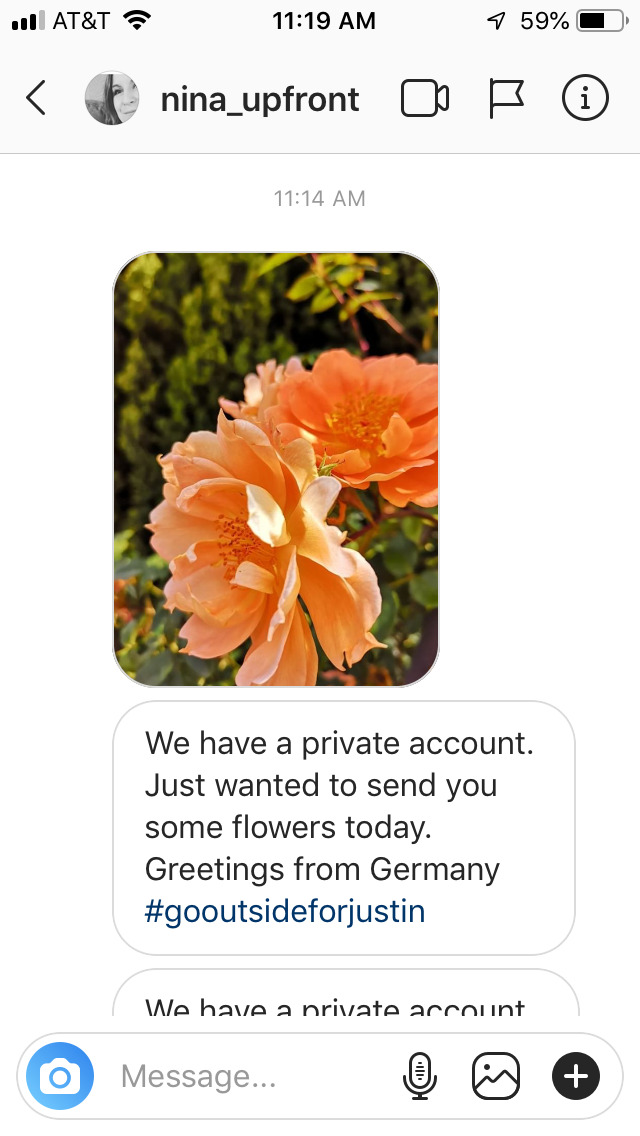Record a voice message with the microphone
Screen dimensions: 640x1136
[420, 1076]
